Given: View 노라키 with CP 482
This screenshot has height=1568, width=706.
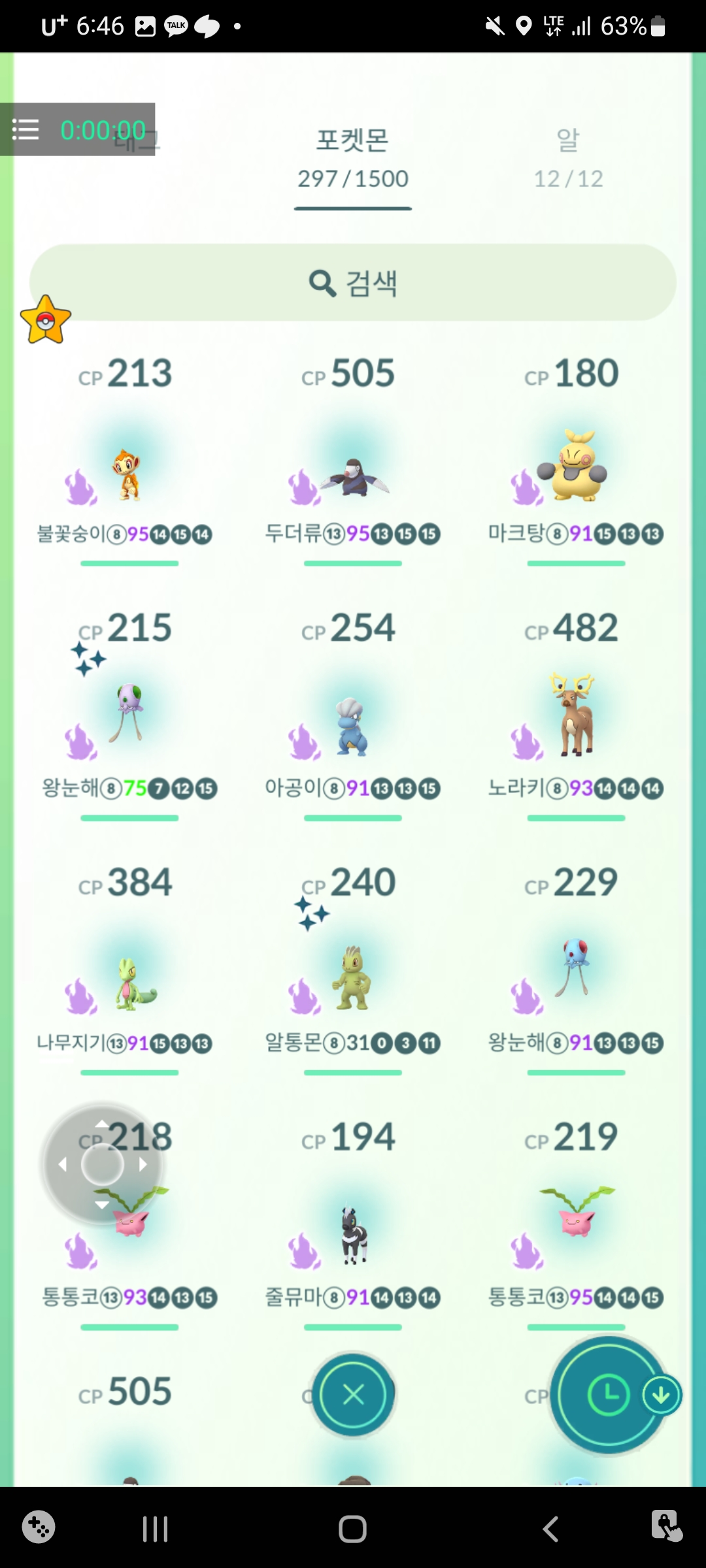Looking at the screenshot, I should point(575,715).
